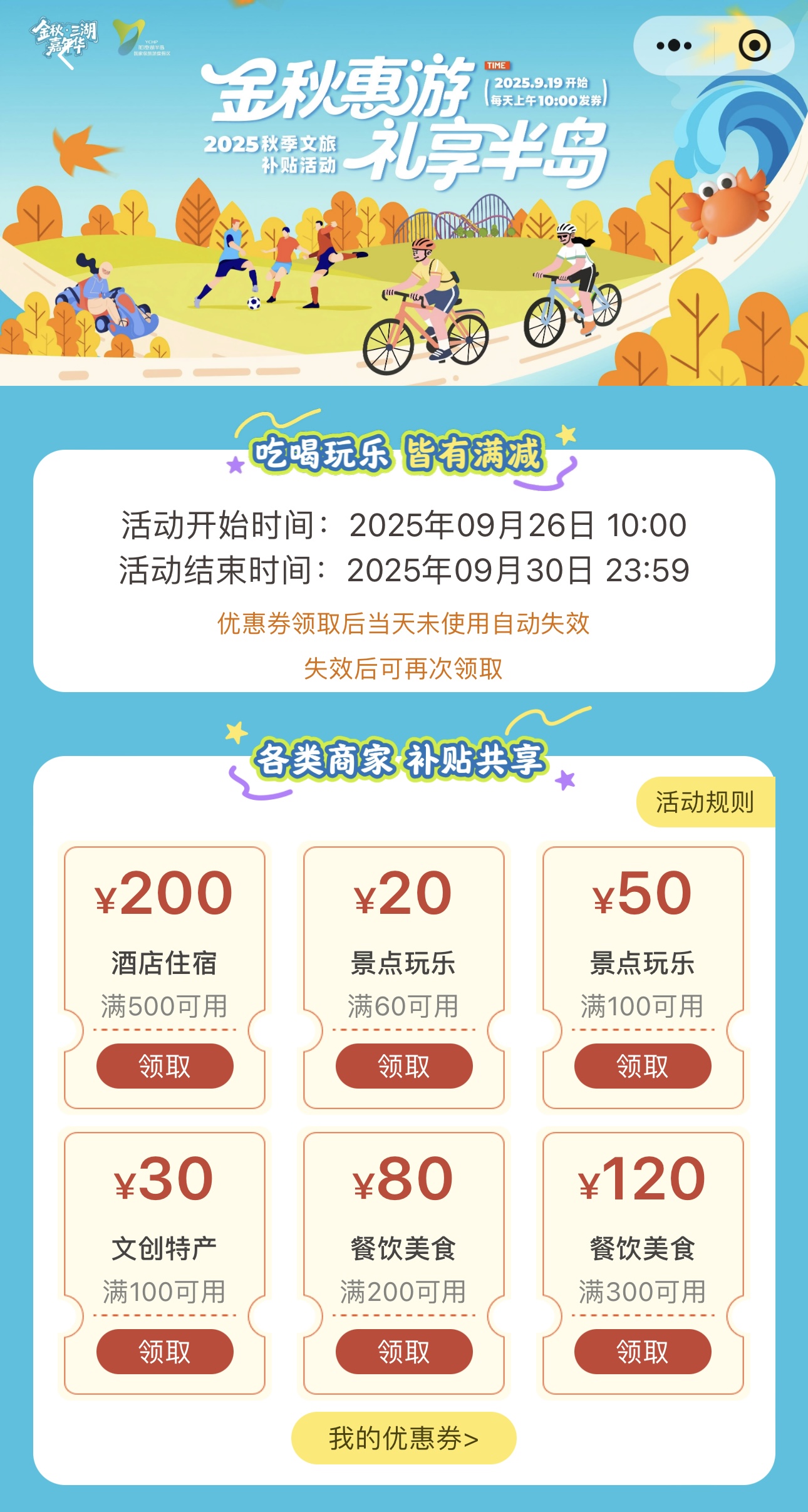Claim the ¥80 餐饮美食 coupon

tap(404, 1352)
